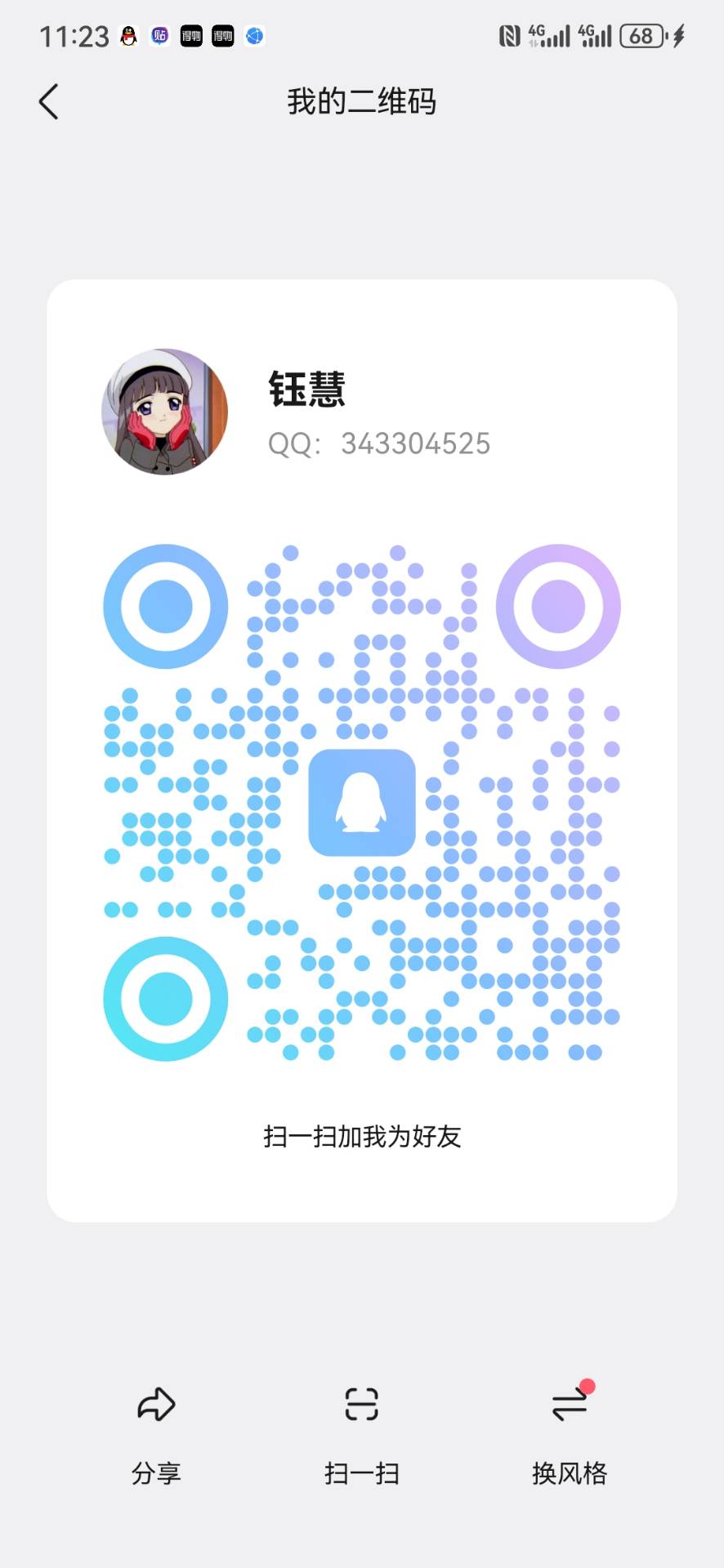This screenshot has width=724, height=1568.
Task: Tap the 得物 app icon in the status bar
Action: tap(192, 37)
